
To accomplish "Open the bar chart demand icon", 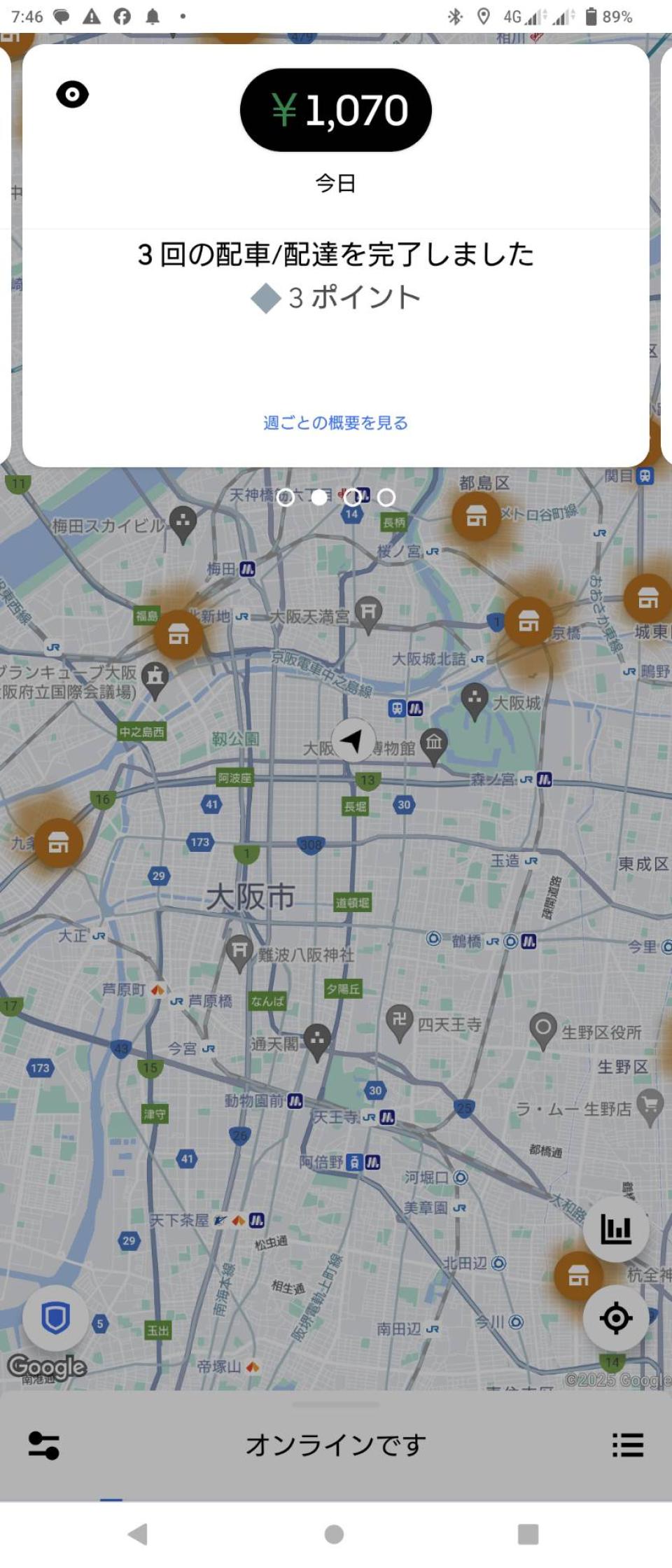I will tap(616, 1229).
